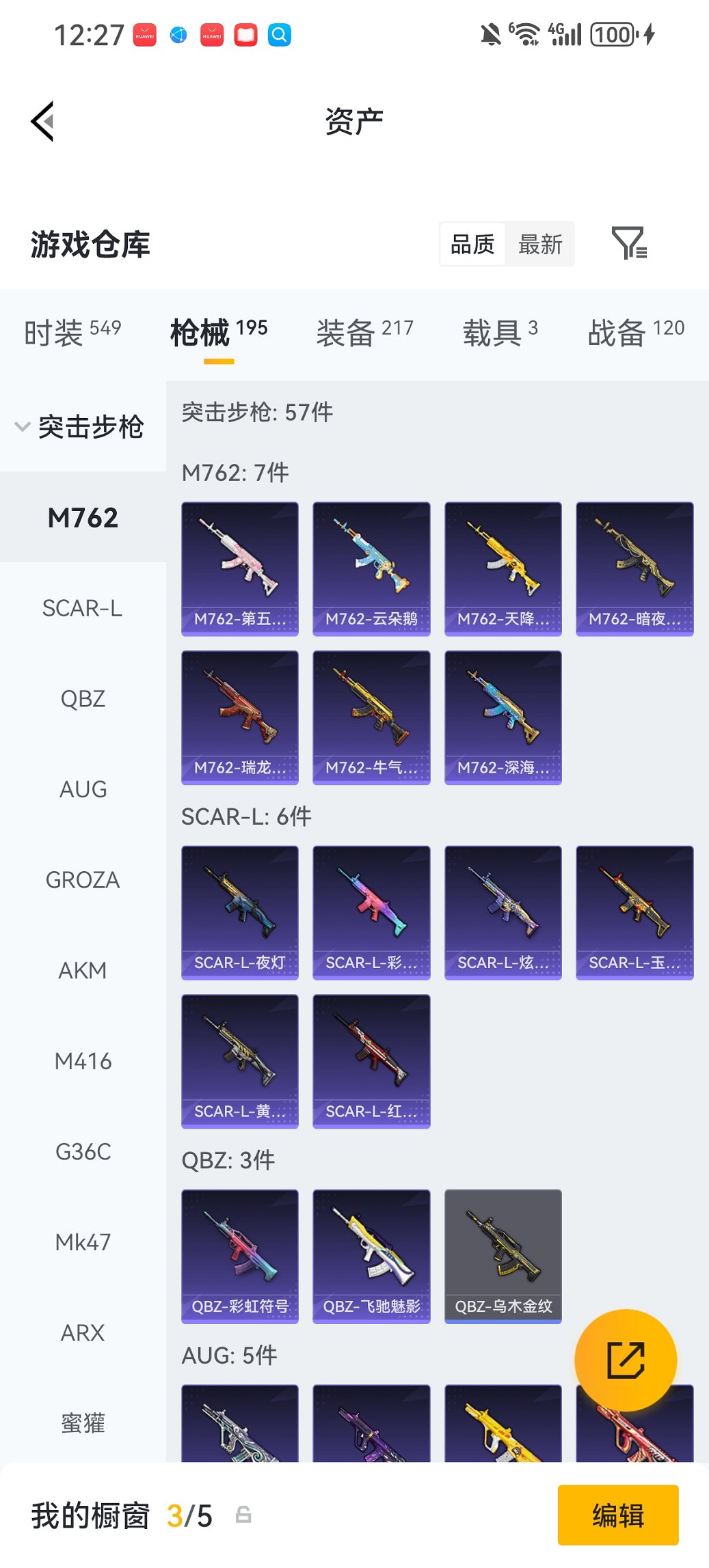The width and height of the screenshot is (709, 1568).
Task: View the SCAR-L-夜灯 skin
Action: 240,912
